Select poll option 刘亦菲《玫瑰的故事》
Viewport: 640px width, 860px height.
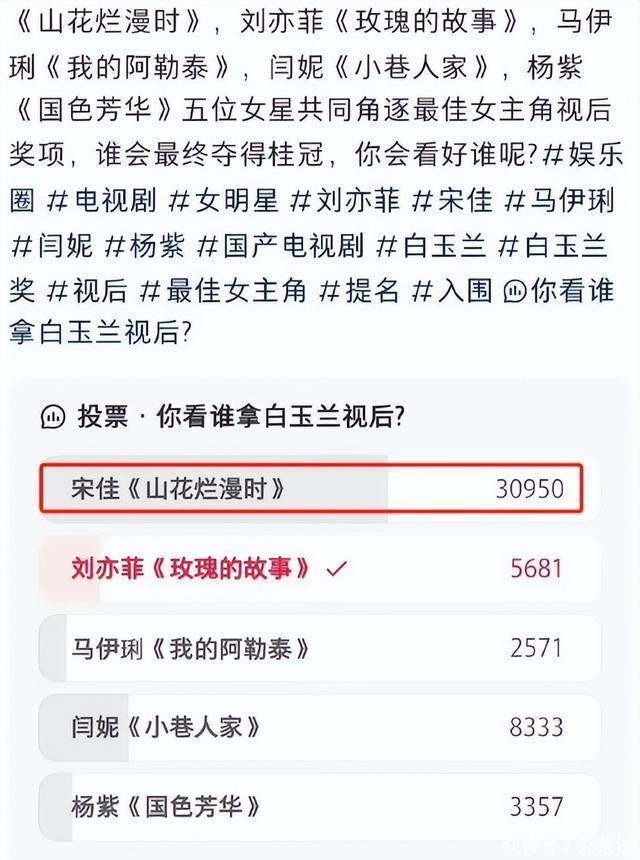[x=320, y=569]
